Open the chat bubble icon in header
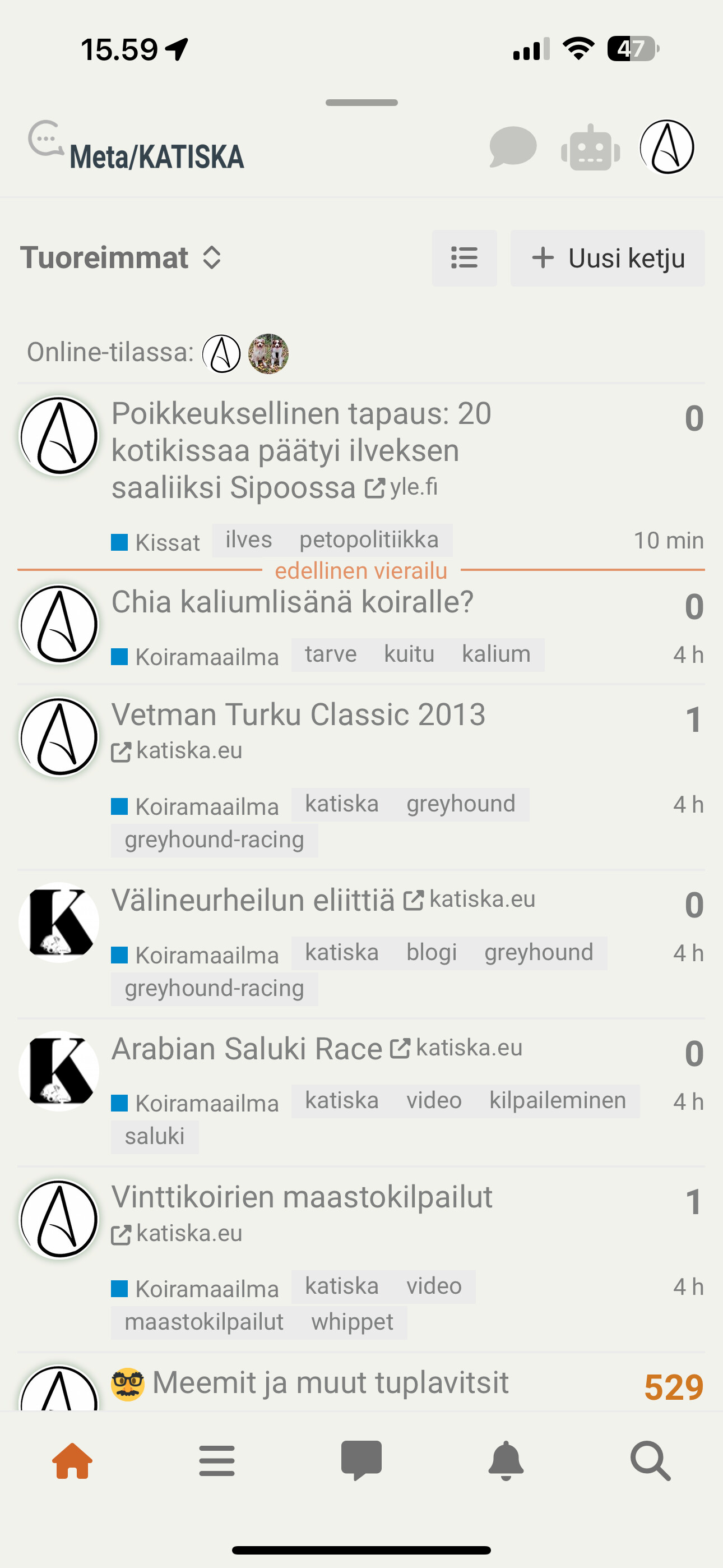The height and width of the screenshot is (1568, 723). 512,147
